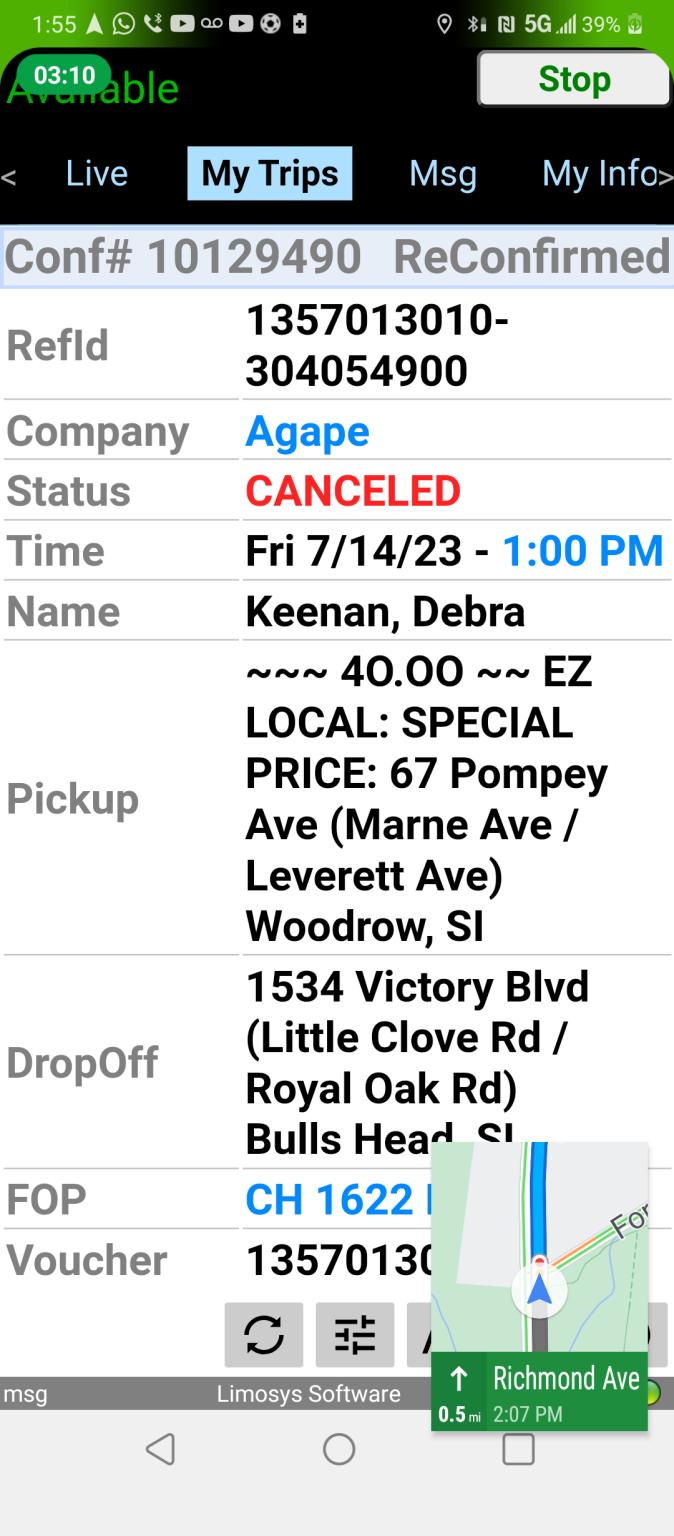Open the floating Richmond Ave navigation map
Screen dimensions: 674x1536
540,1286
